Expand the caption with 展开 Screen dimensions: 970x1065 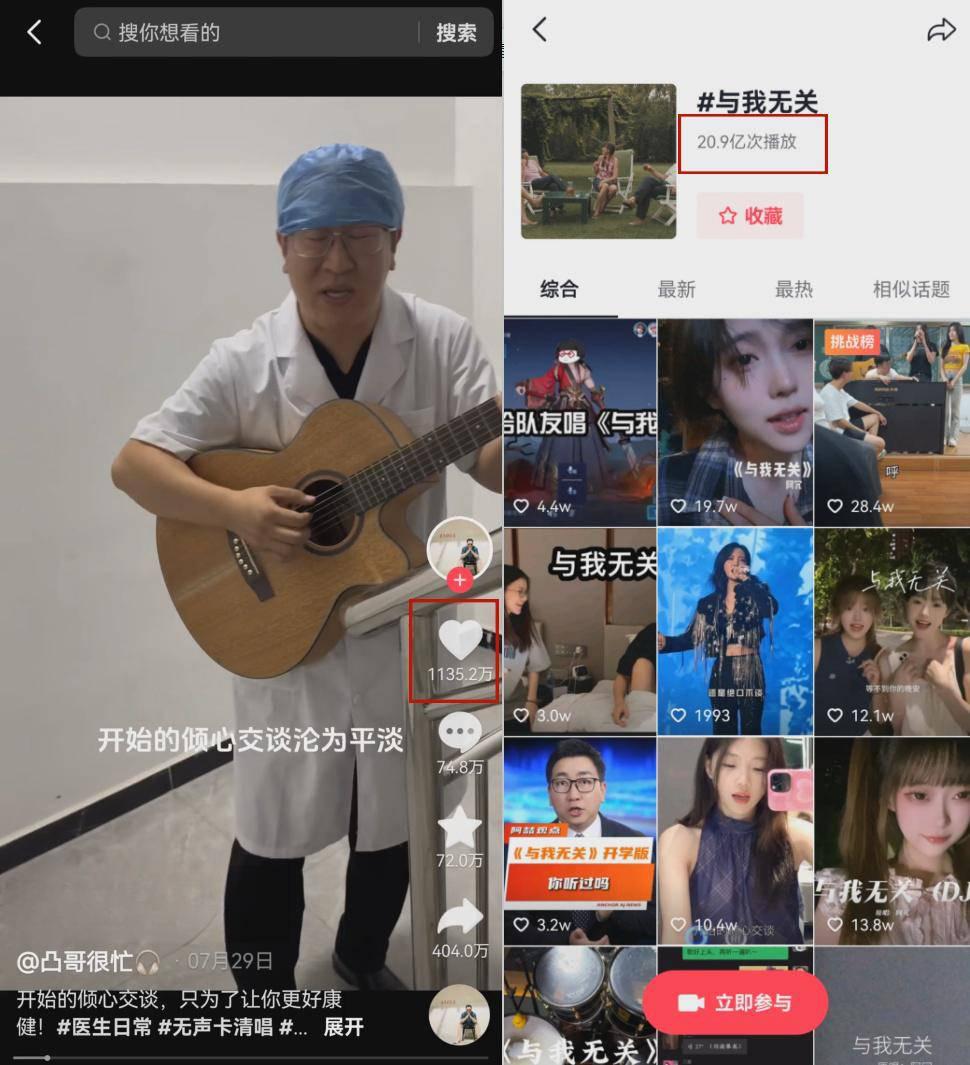tap(344, 1027)
